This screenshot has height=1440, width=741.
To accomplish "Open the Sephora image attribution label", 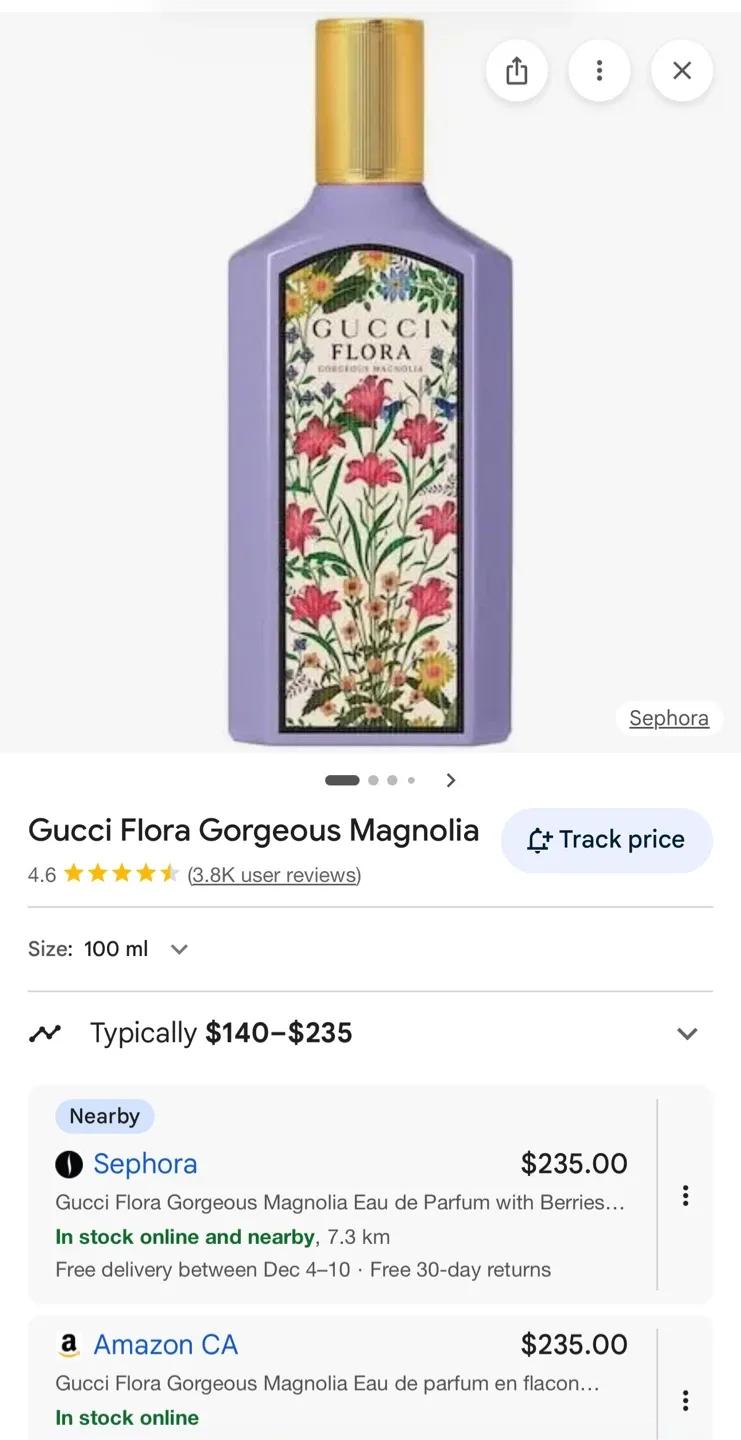I will tap(669, 718).
